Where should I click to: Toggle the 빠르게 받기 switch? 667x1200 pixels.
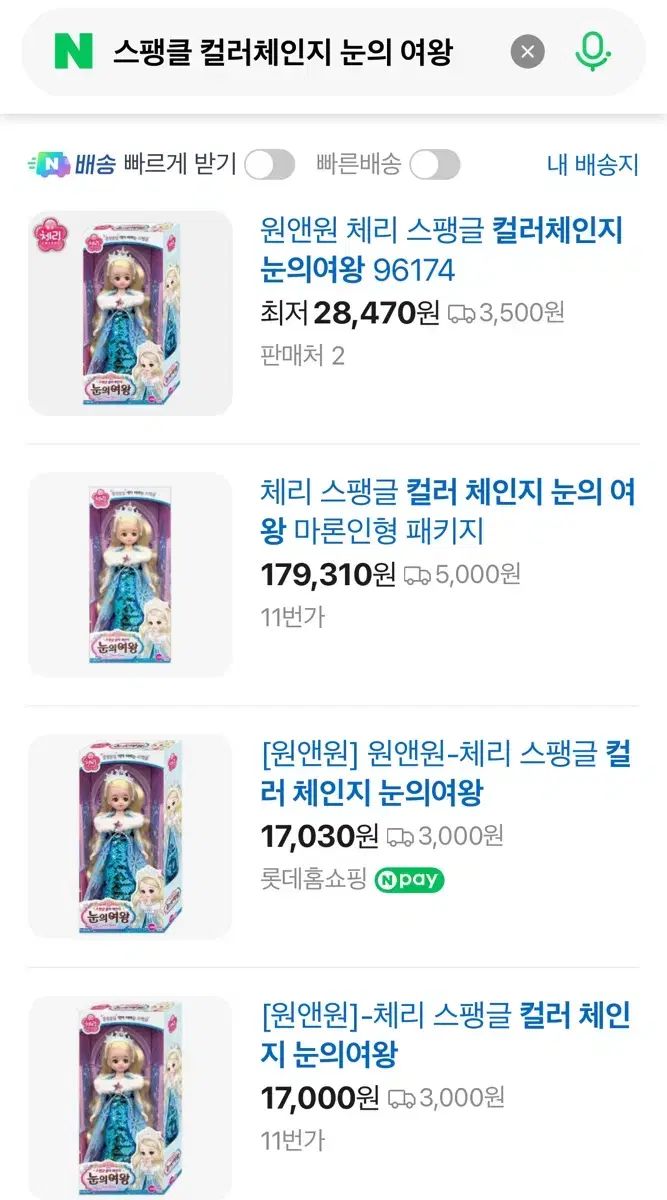[269, 165]
